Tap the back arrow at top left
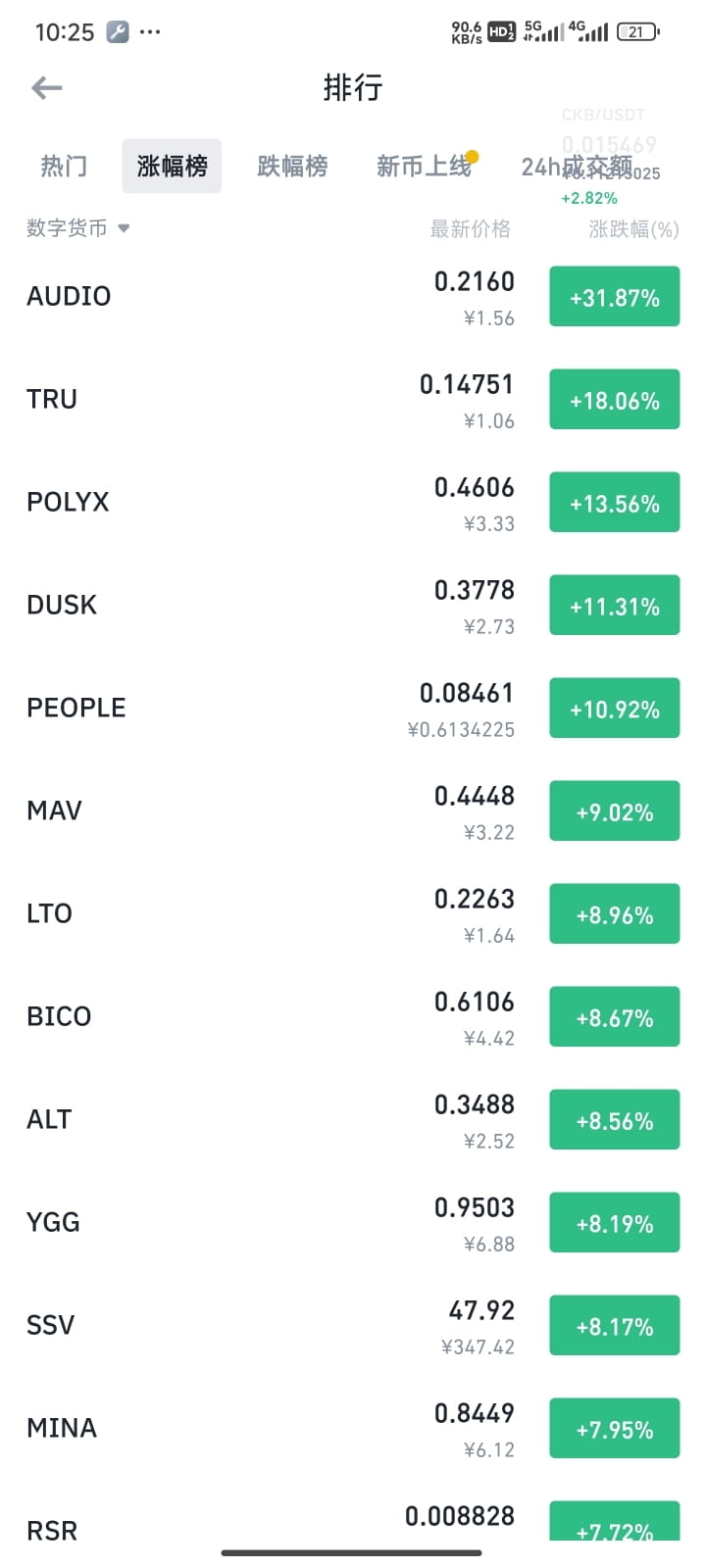Image resolution: width=706 pixels, height=1568 pixels. (46, 88)
